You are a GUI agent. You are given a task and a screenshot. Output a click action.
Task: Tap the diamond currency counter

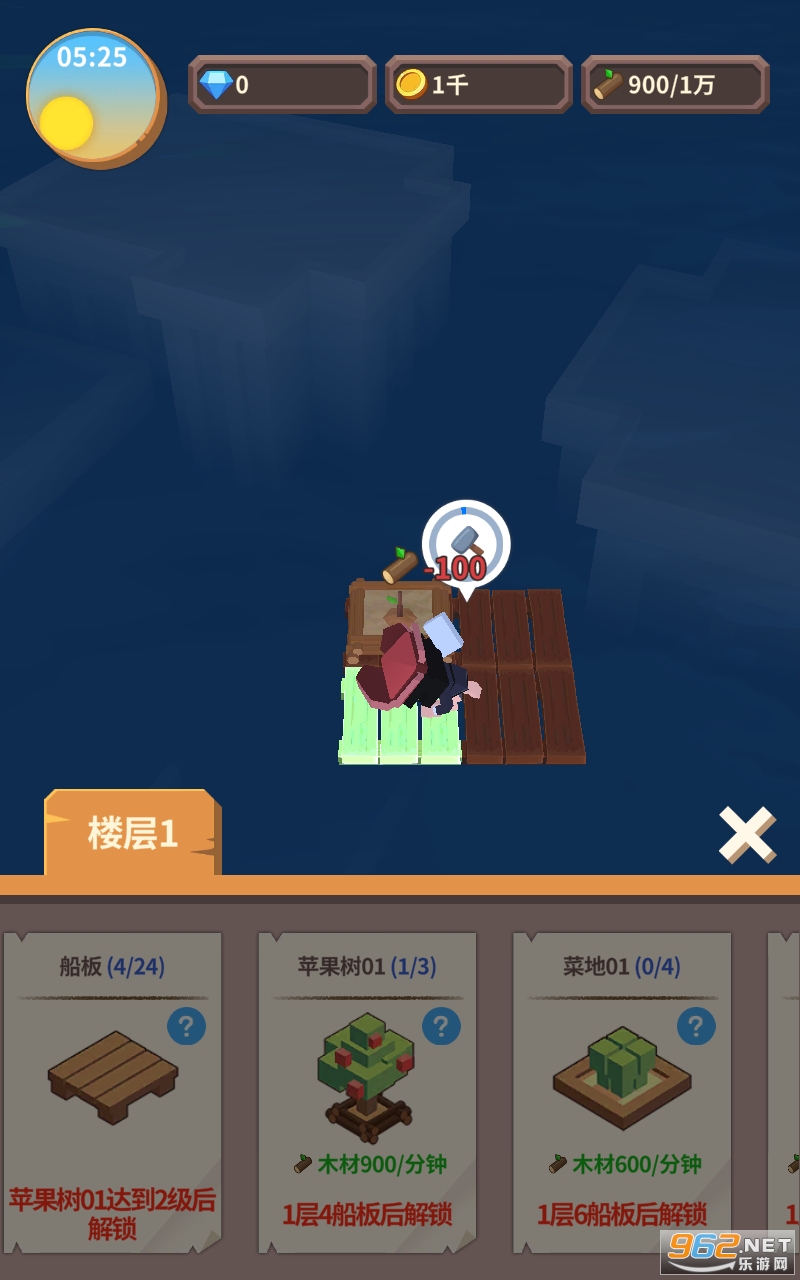click(282, 85)
